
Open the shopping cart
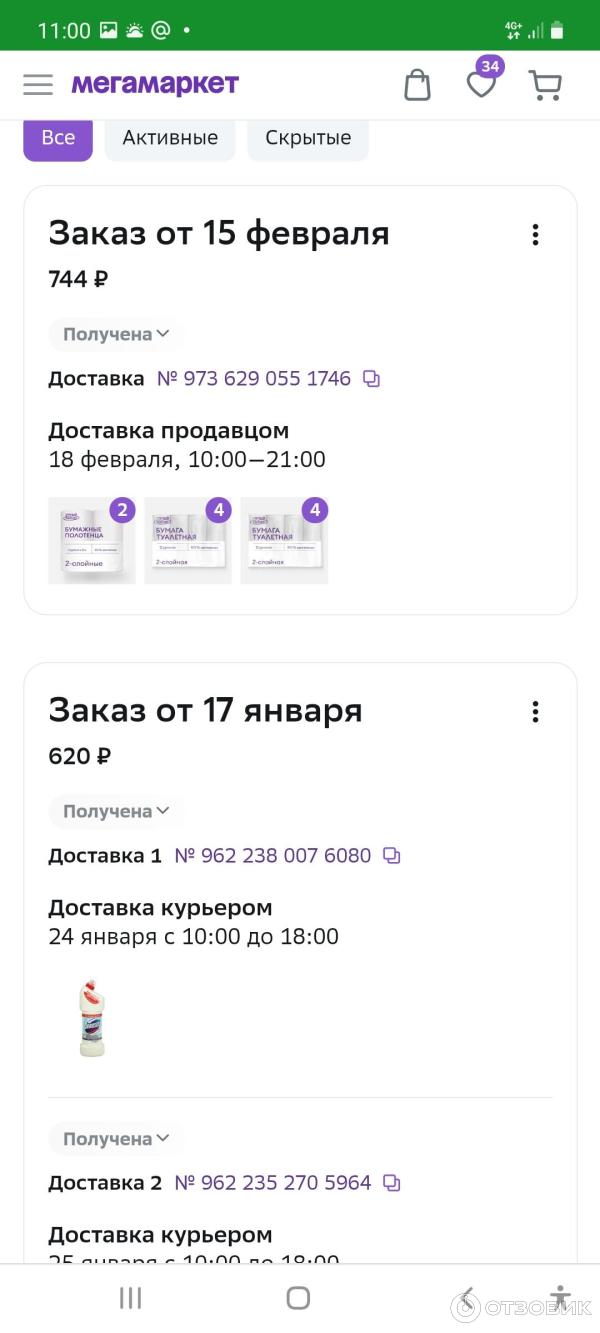pos(545,85)
